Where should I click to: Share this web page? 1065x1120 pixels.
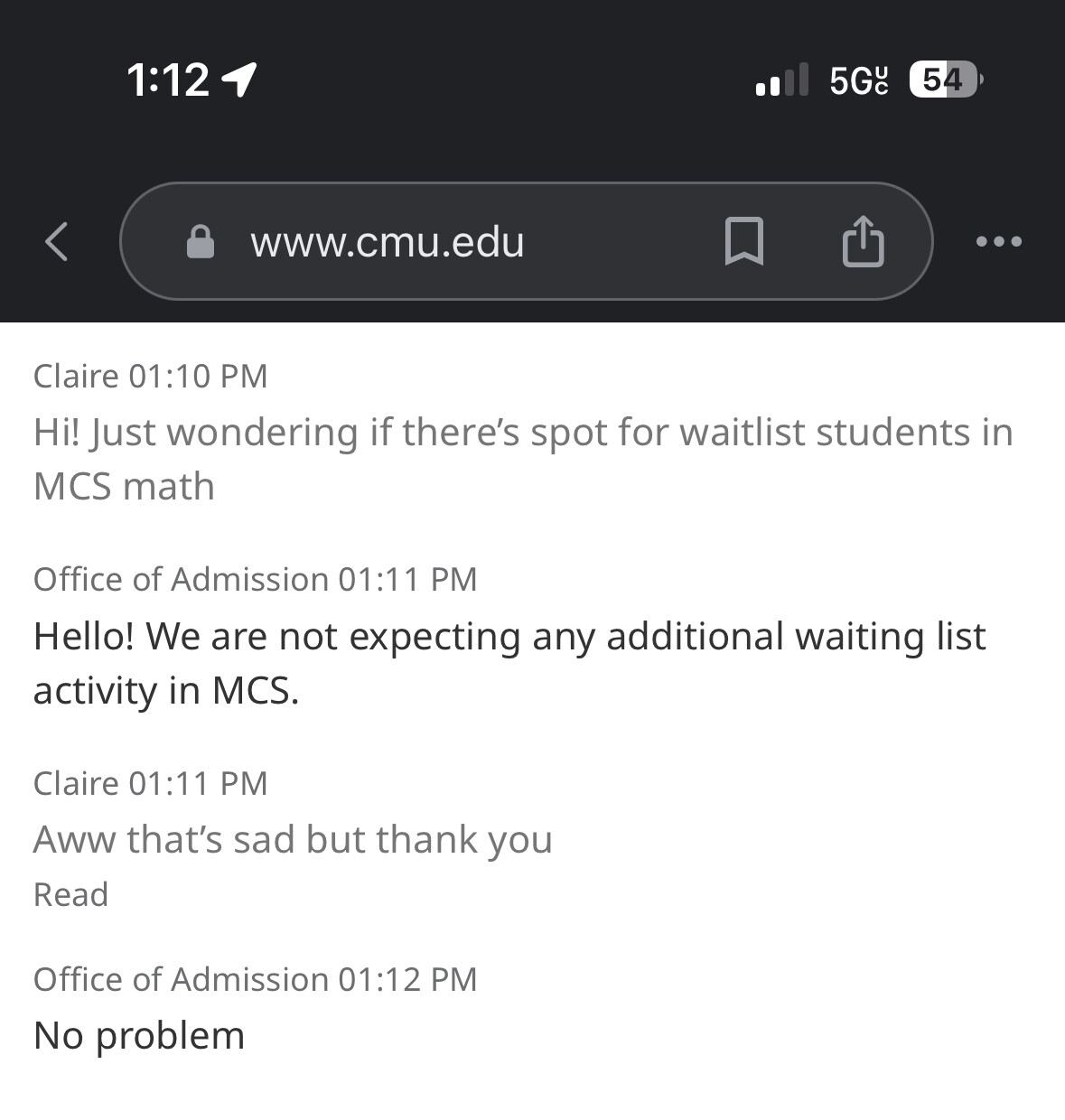[x=863, y=241]
